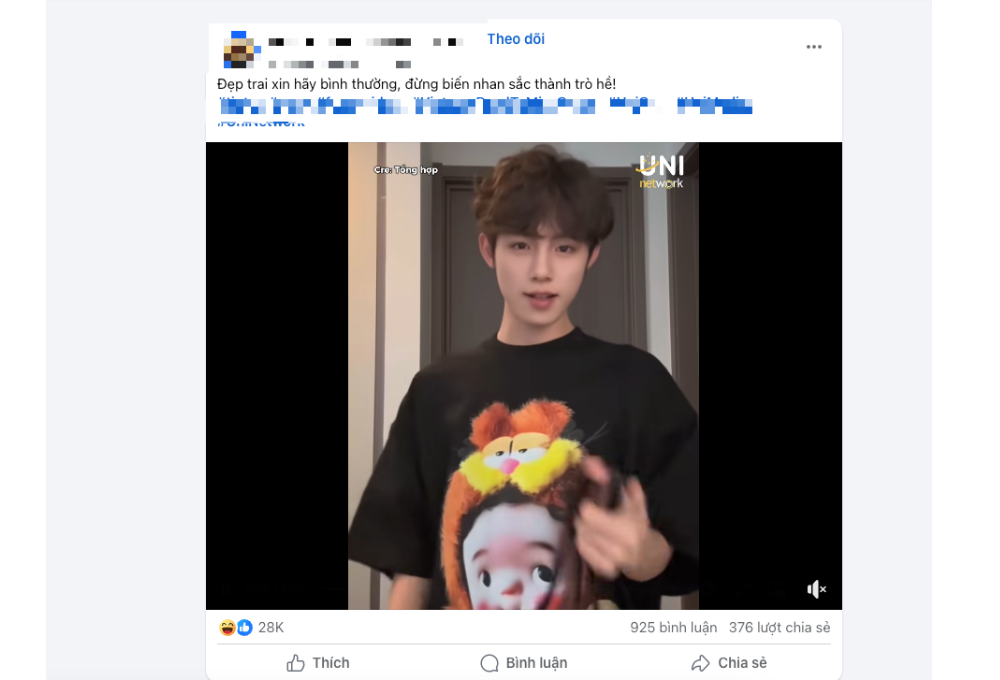
Task: Open the poster's profile picture
Action: pos(240,48)
